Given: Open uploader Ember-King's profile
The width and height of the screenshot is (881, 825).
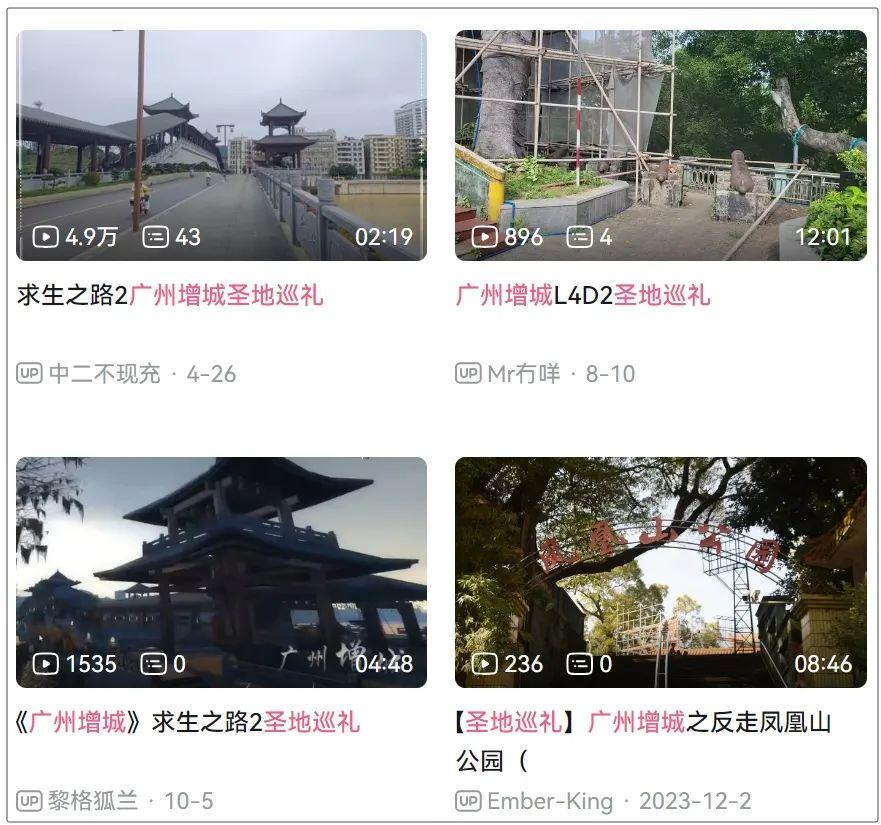Looking at the screenshot, I should pyautogui.click(x=549, y=801).
